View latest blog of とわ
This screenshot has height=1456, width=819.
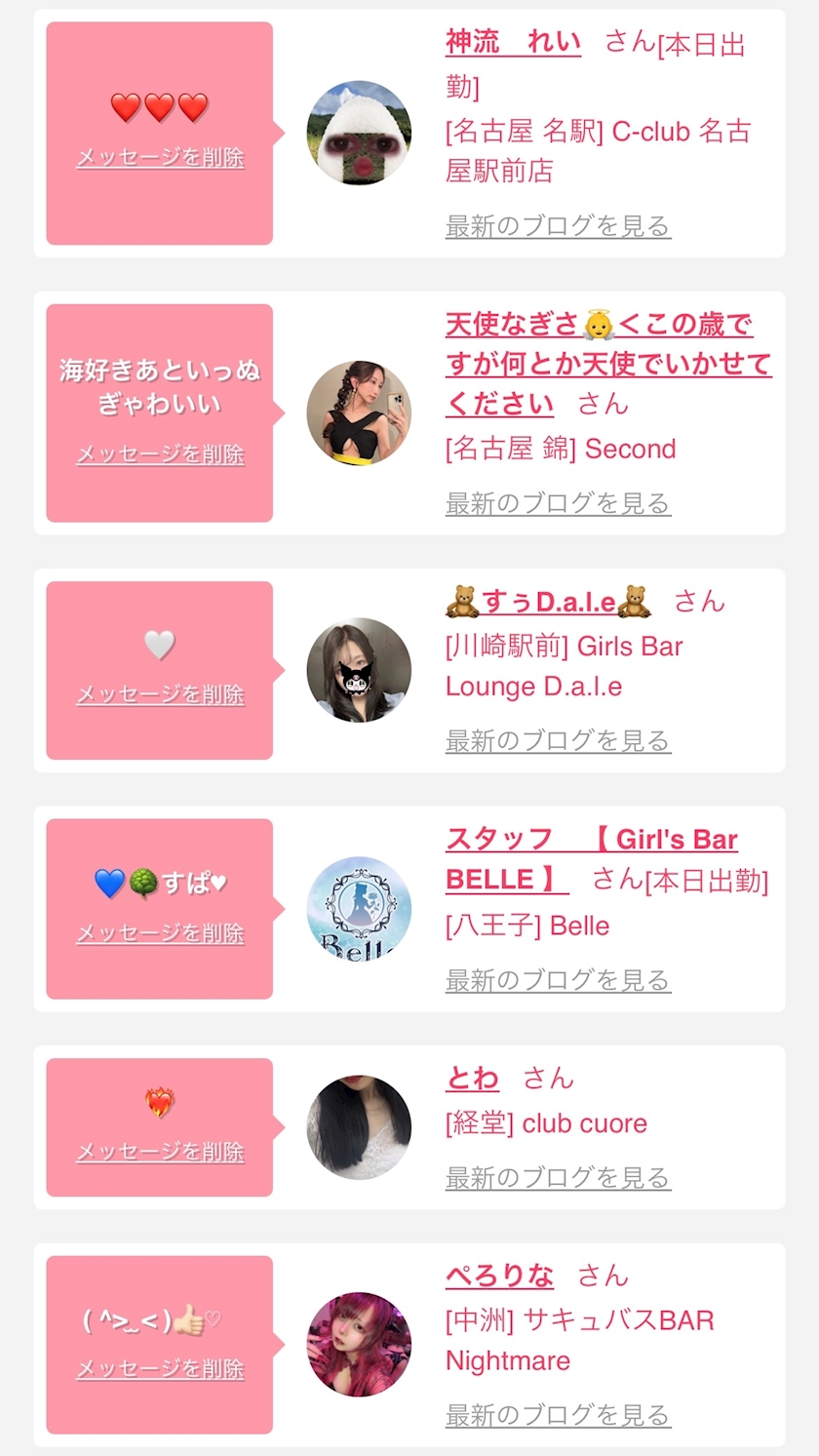click(x=558, y=1178)
